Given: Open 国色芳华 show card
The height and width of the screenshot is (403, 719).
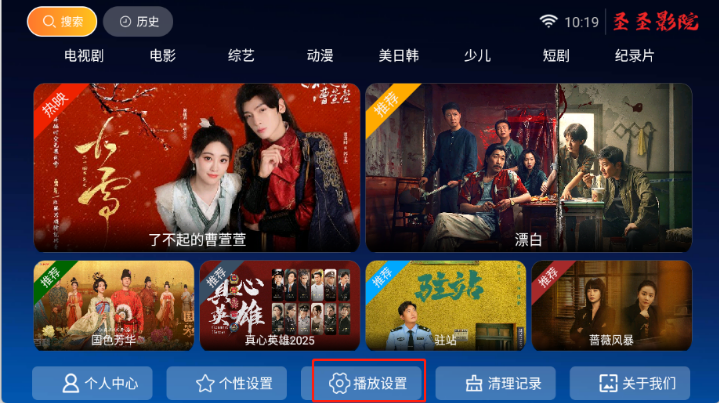Looking at the screenshot, I should point(113,304).
